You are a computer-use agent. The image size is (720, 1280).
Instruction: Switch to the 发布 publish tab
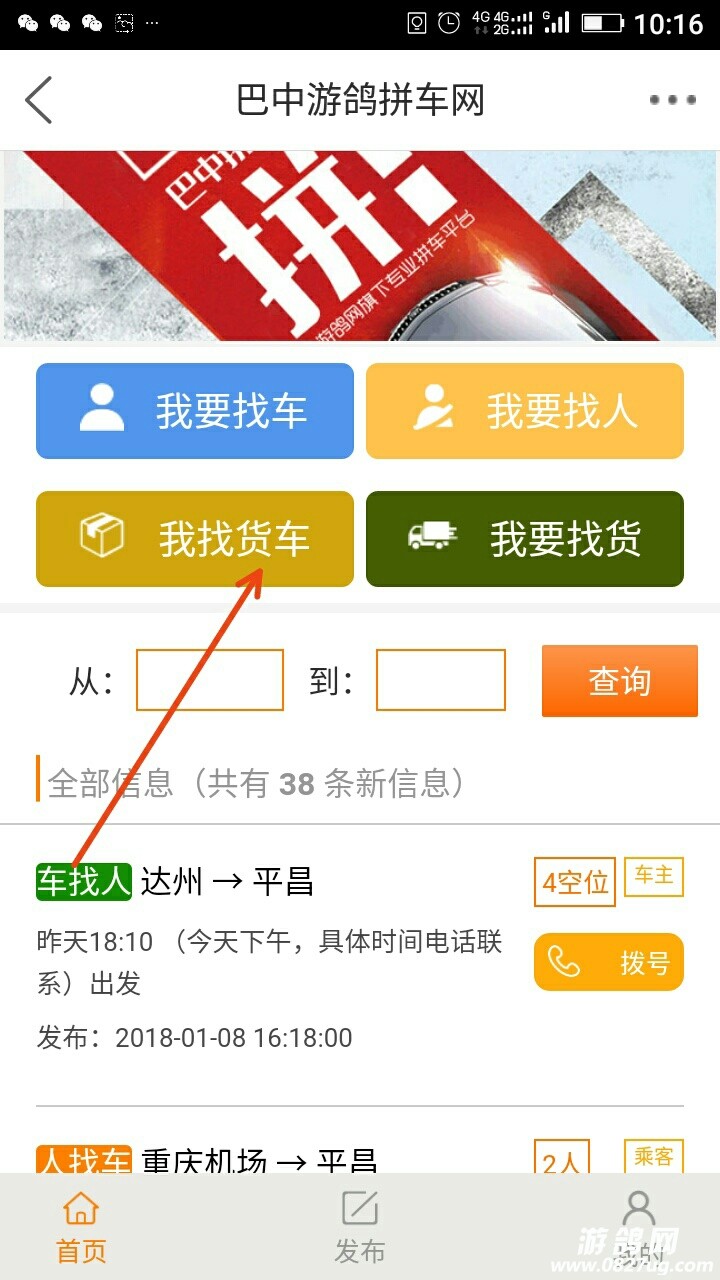(x=360, y=1228)
